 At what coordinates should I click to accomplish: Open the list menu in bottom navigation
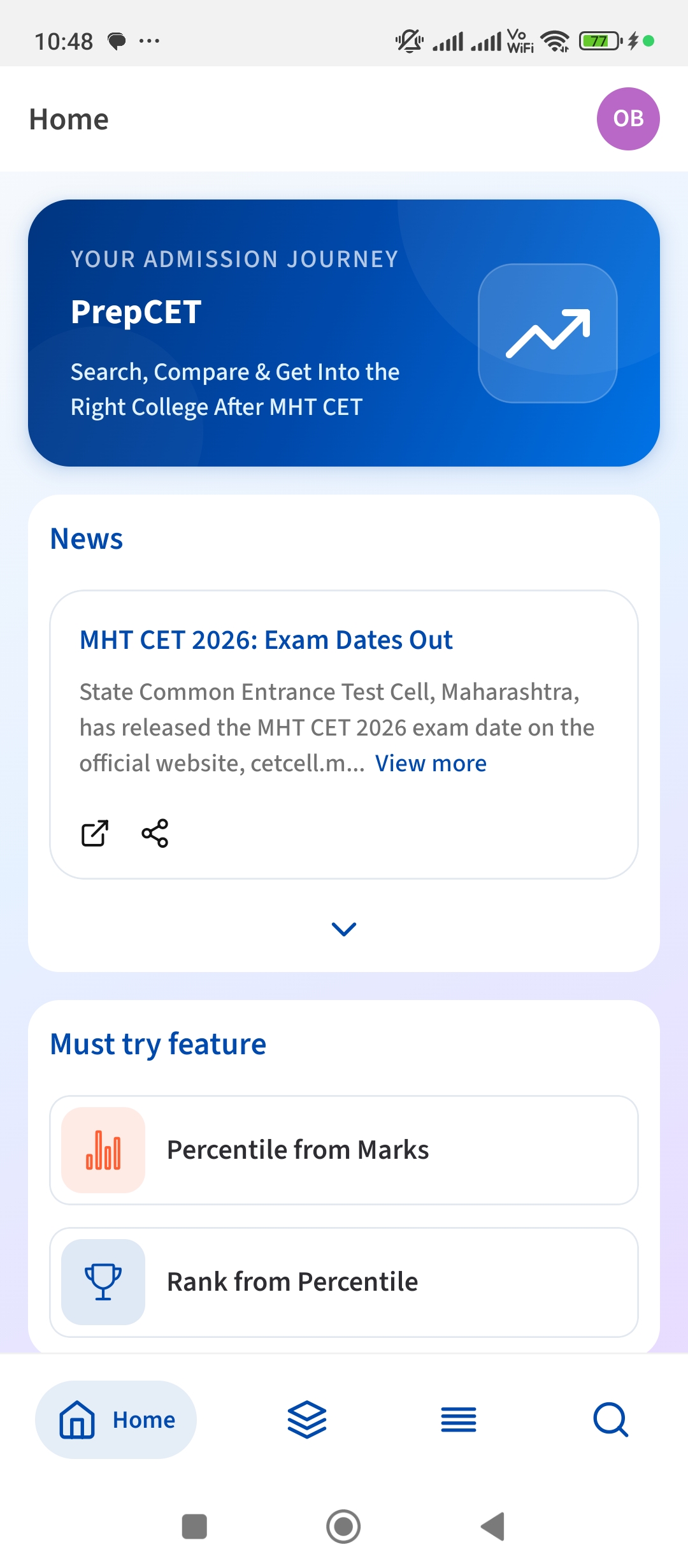tap(458, 1420)
